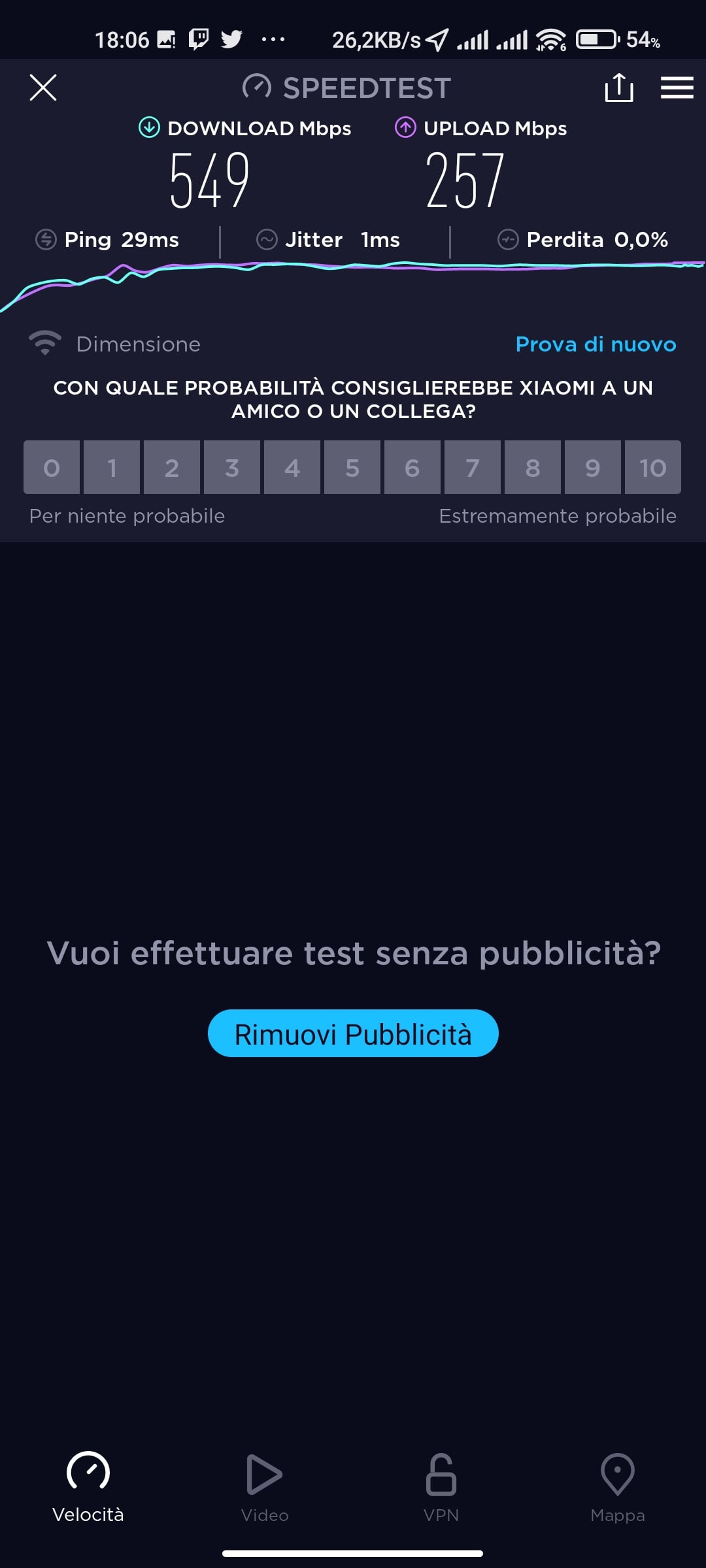Pick score 8 in the survey
This screenshot has width=706, height=1568.
tap(533, 468)
